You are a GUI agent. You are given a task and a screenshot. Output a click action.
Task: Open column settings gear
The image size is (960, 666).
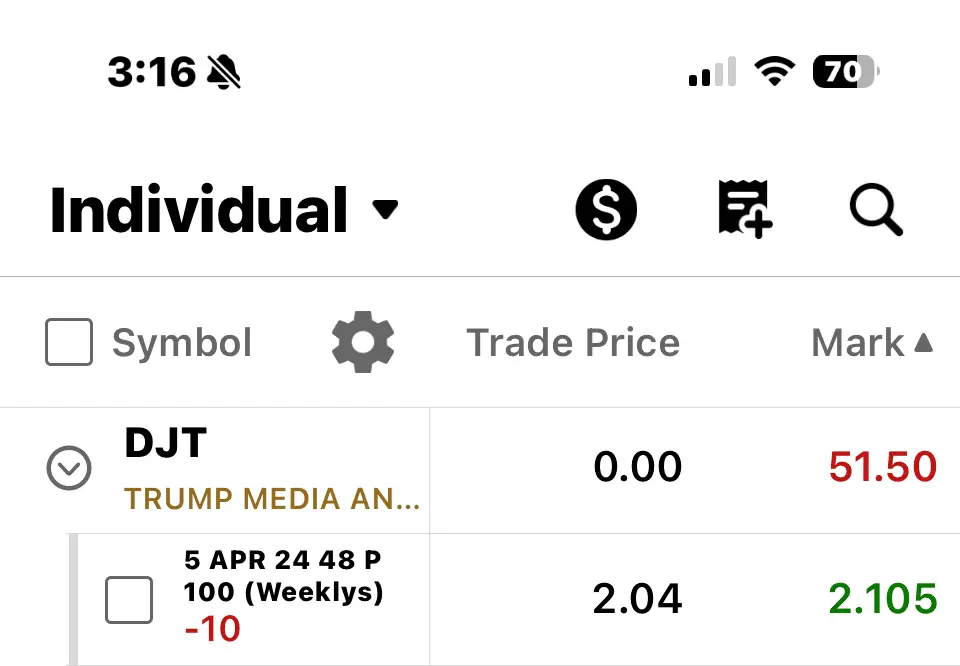click(363, 343)
